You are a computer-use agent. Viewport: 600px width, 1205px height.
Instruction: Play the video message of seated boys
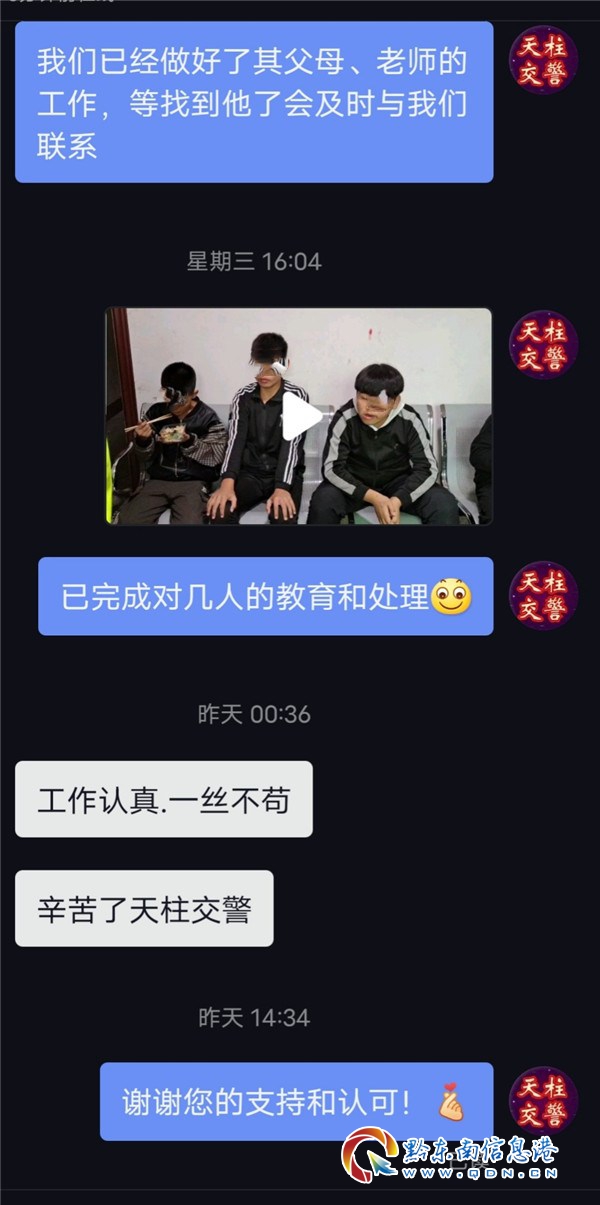pos(300,416)
